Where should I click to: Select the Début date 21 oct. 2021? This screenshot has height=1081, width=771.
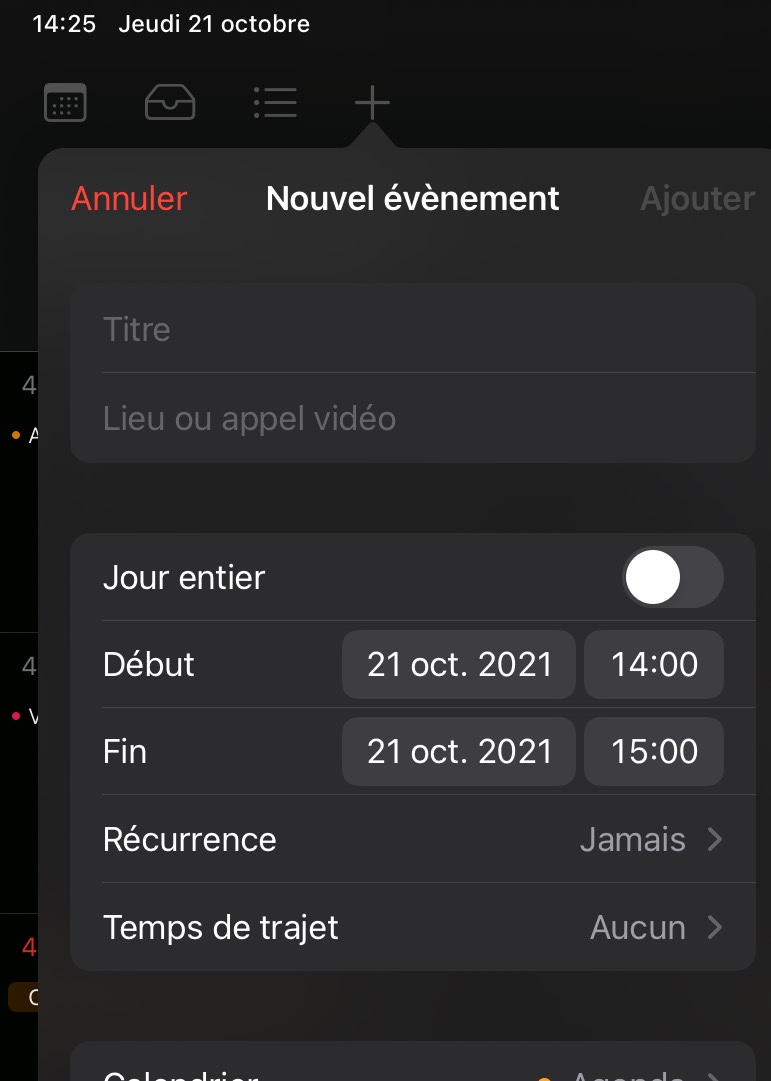(x=459, y=664)
